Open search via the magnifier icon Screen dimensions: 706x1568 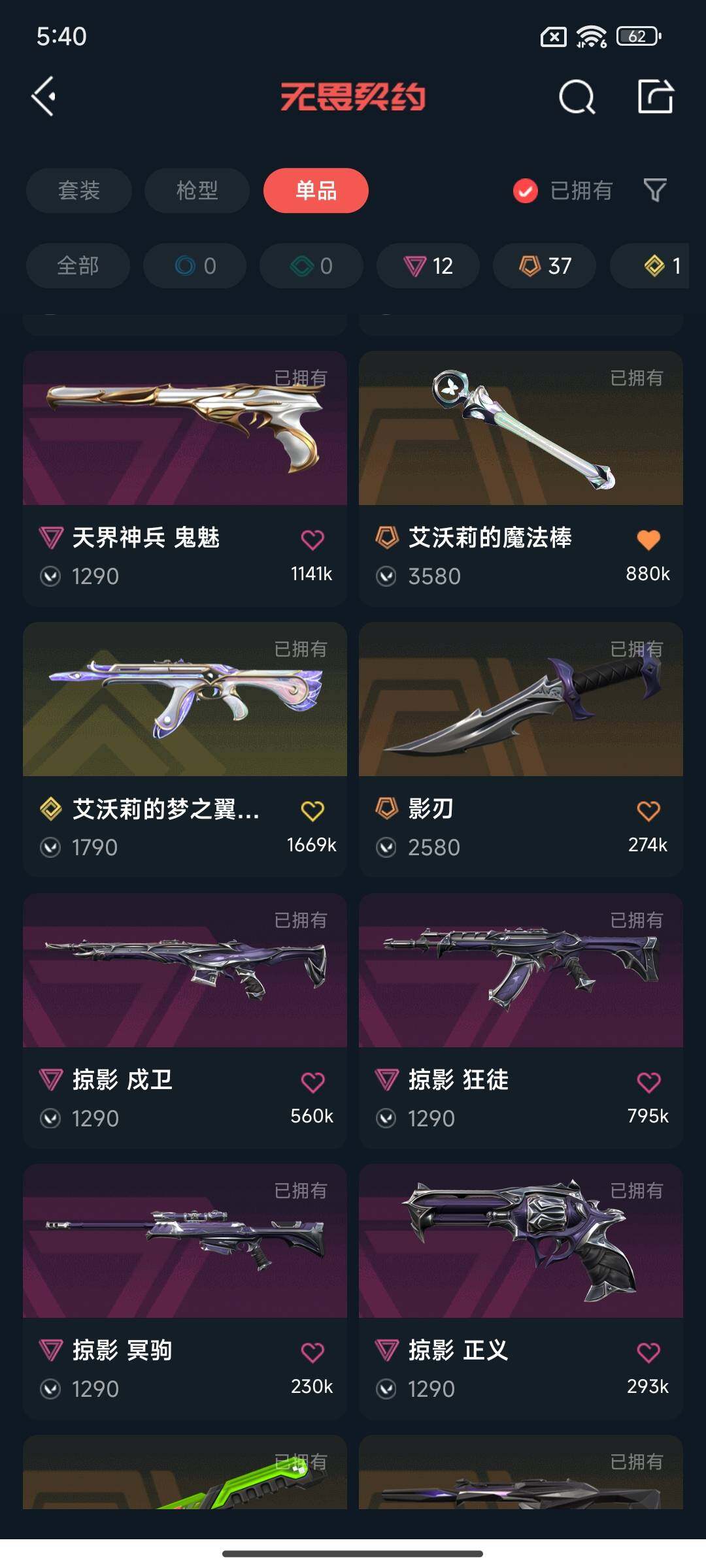point(577,97)
